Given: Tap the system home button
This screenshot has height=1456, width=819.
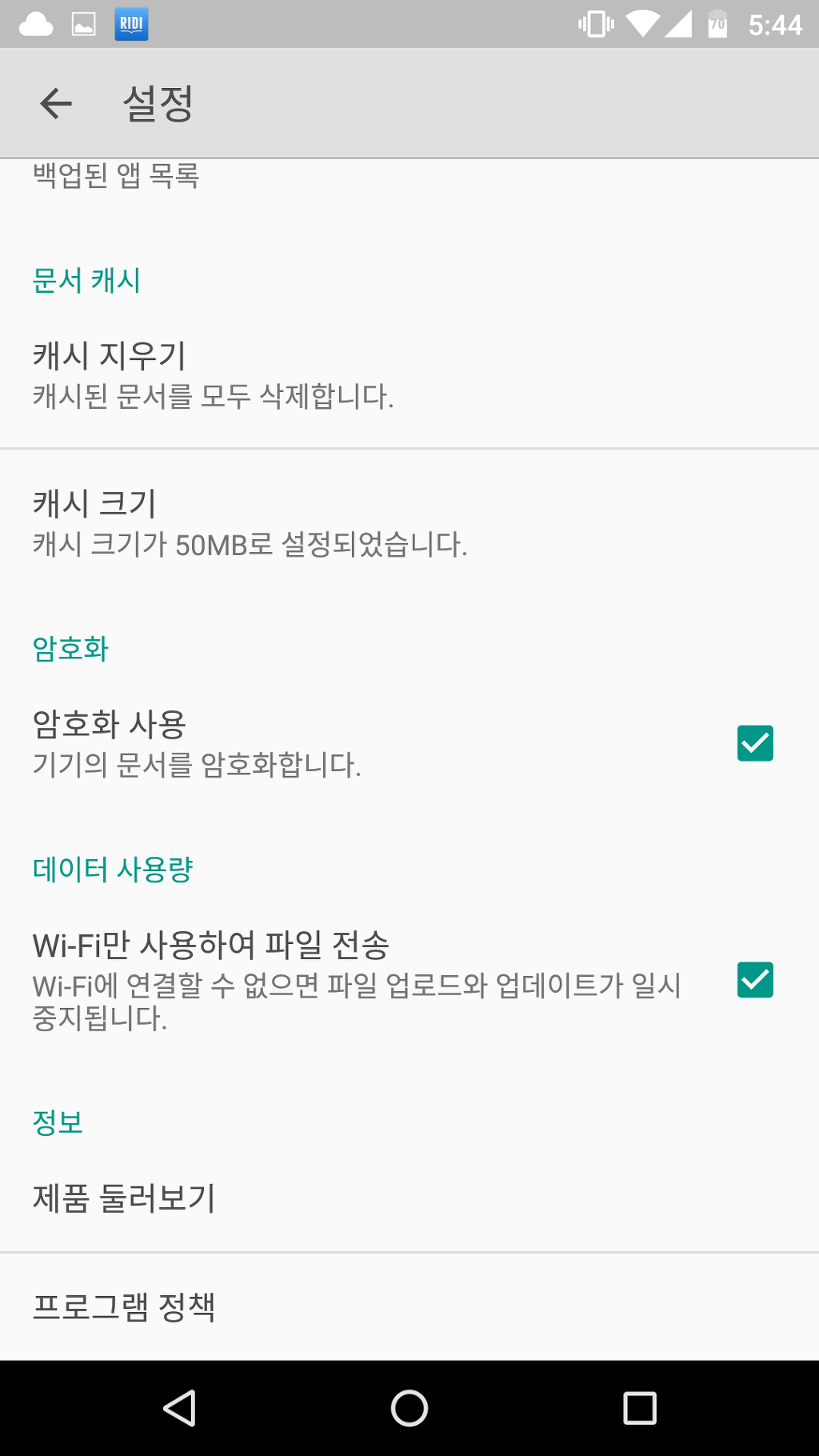Looking at the screenshot, I should coord(409,1408).
